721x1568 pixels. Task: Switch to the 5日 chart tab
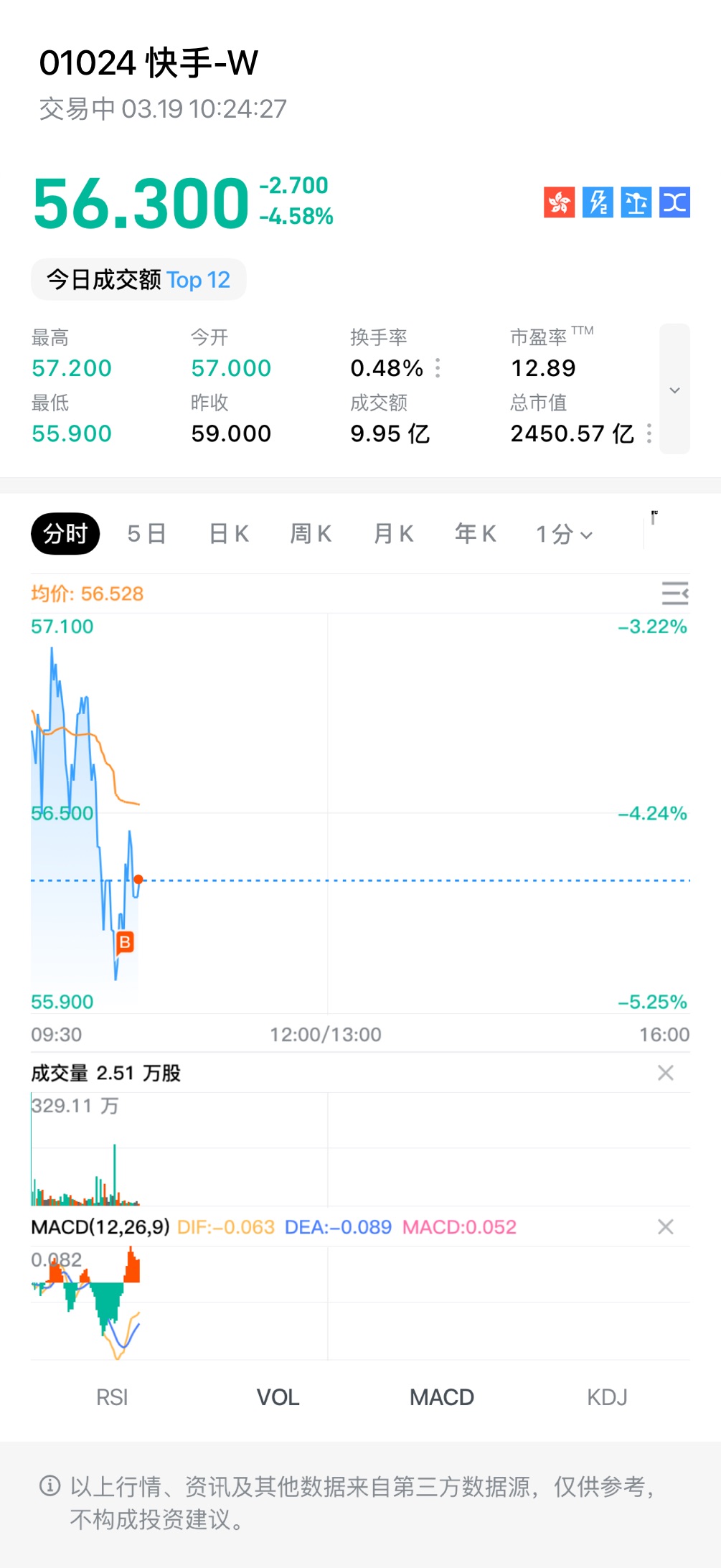[x=146, y=534]
